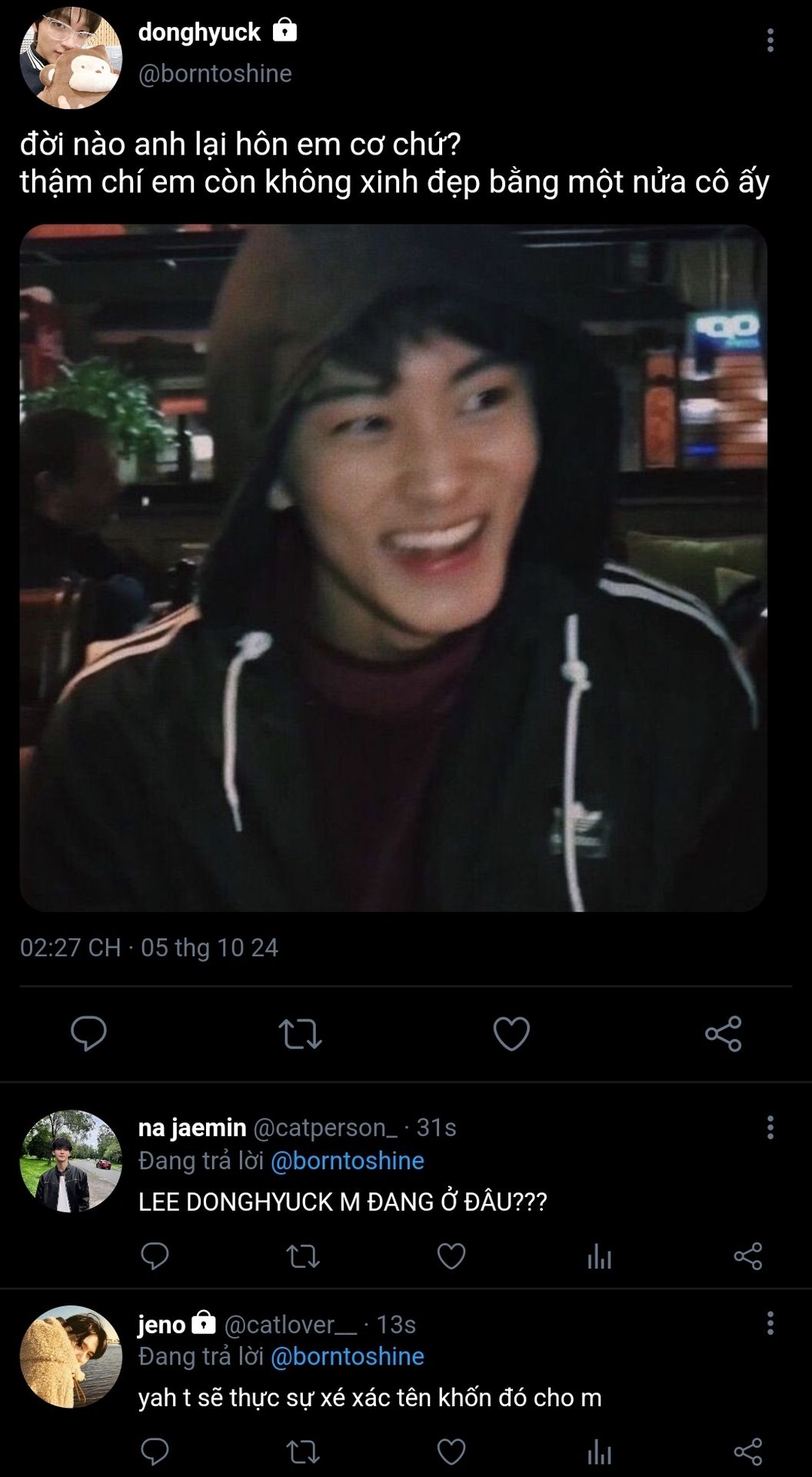
Task: Reply to donghyuck's tweet
Action: tap(88, 1033)
